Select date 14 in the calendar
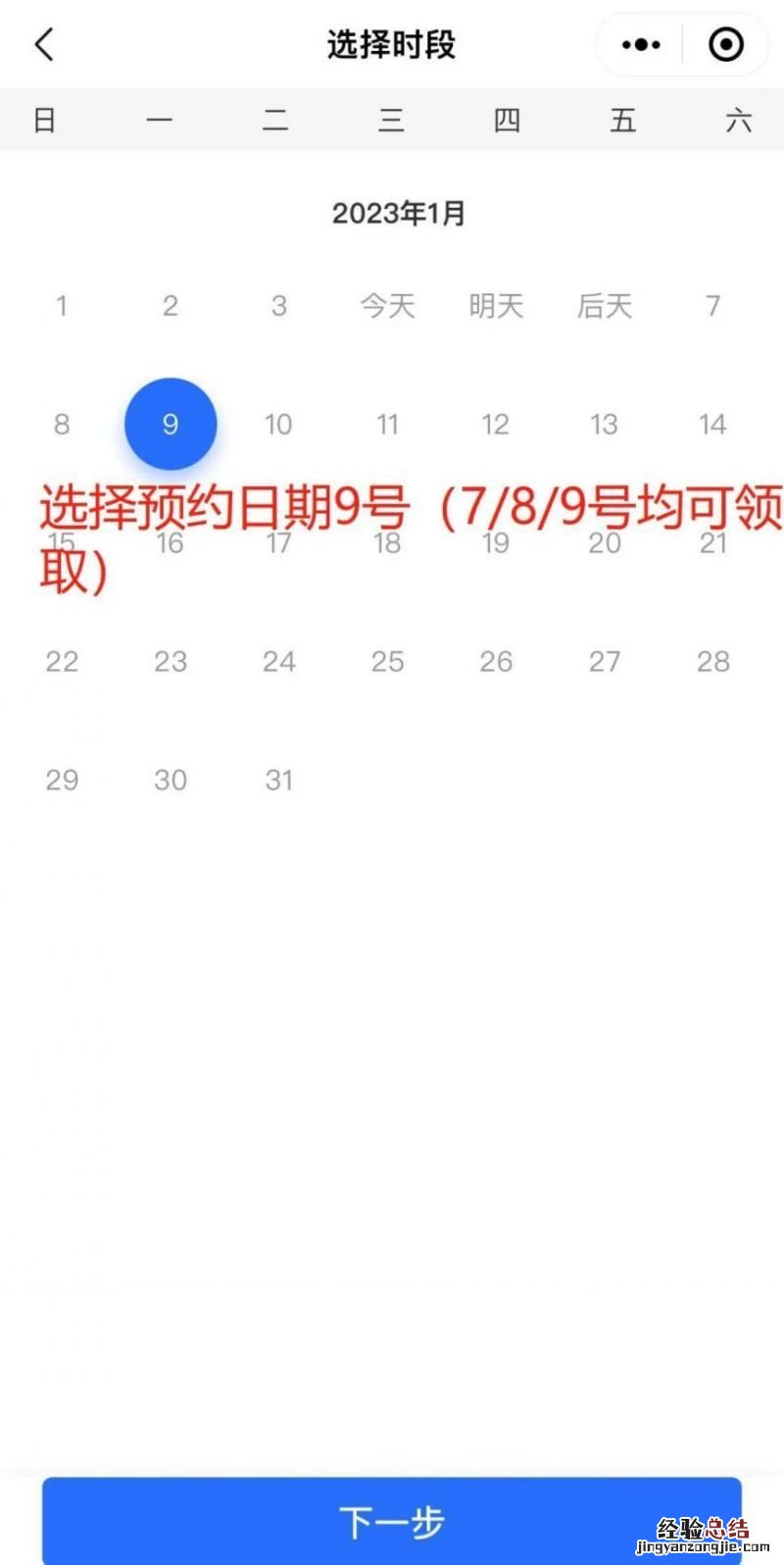 (712, 425)
